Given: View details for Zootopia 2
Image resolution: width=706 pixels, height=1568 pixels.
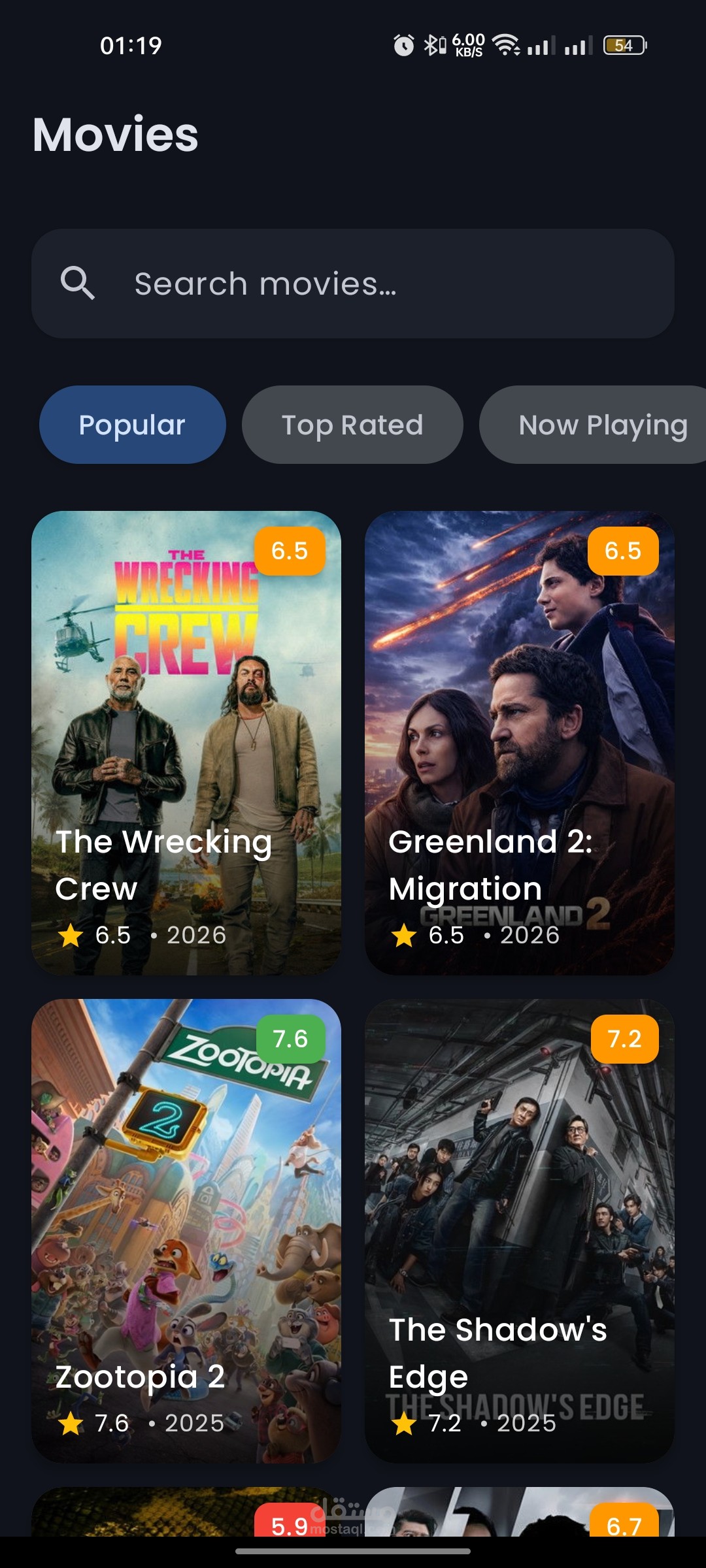Looking at the screenshot, I should [186, 1230].
